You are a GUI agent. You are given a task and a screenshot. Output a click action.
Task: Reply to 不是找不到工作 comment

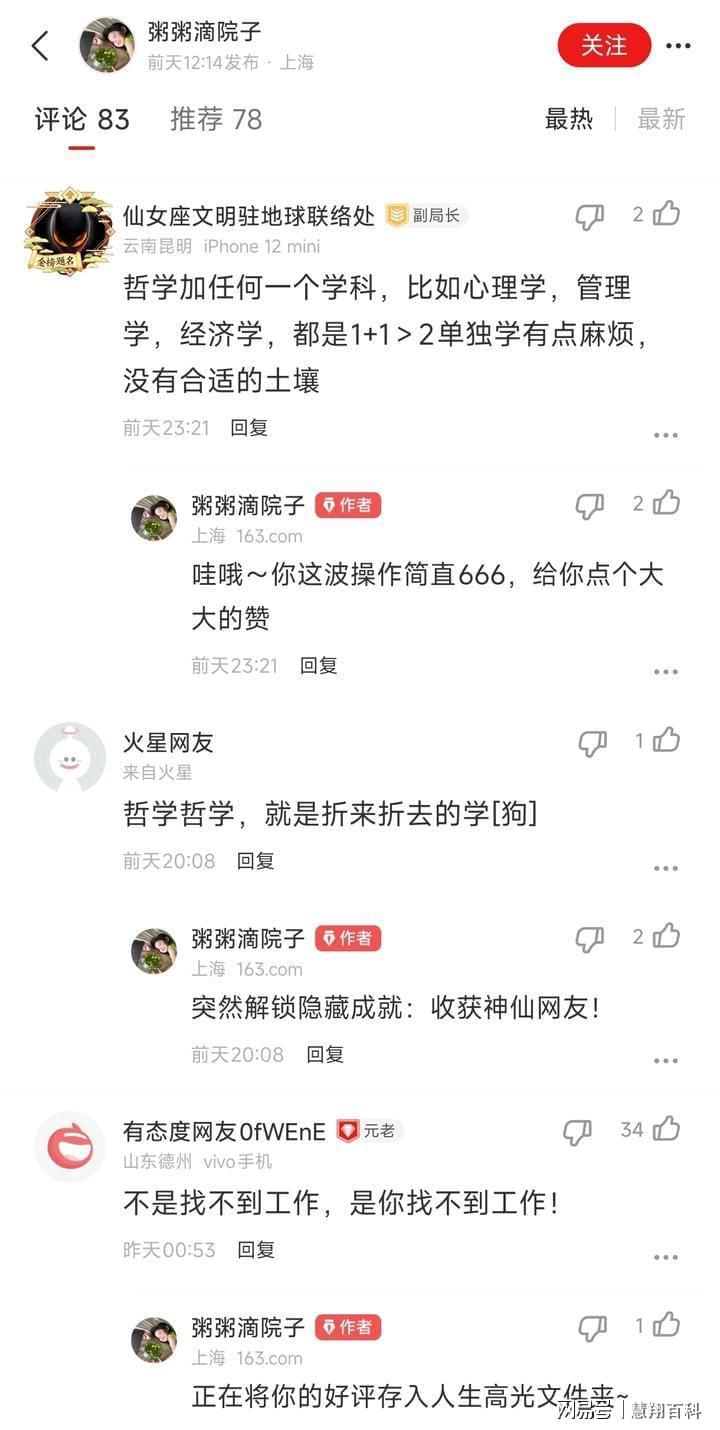[x=255, y=1250]
